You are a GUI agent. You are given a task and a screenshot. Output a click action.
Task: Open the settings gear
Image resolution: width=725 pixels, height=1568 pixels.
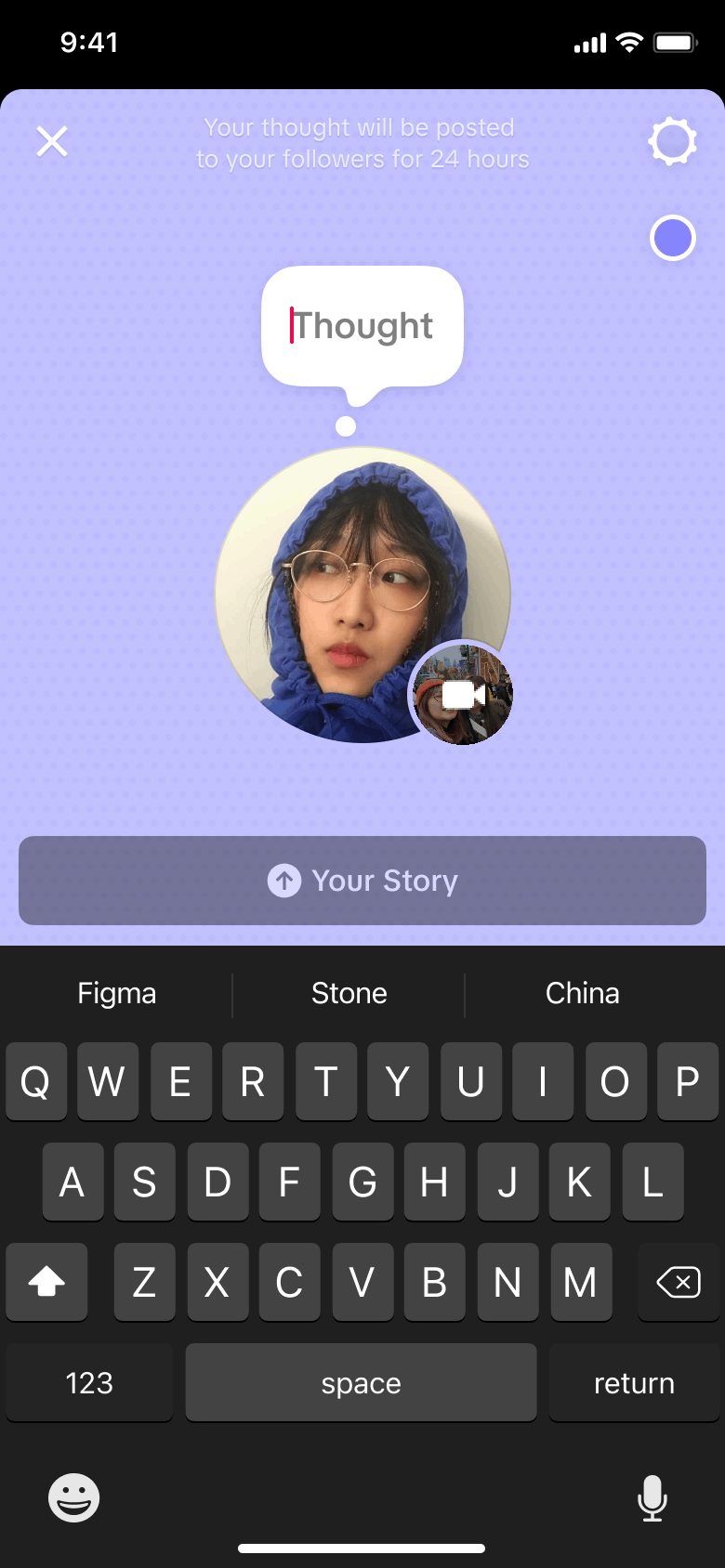coord(672,141)
